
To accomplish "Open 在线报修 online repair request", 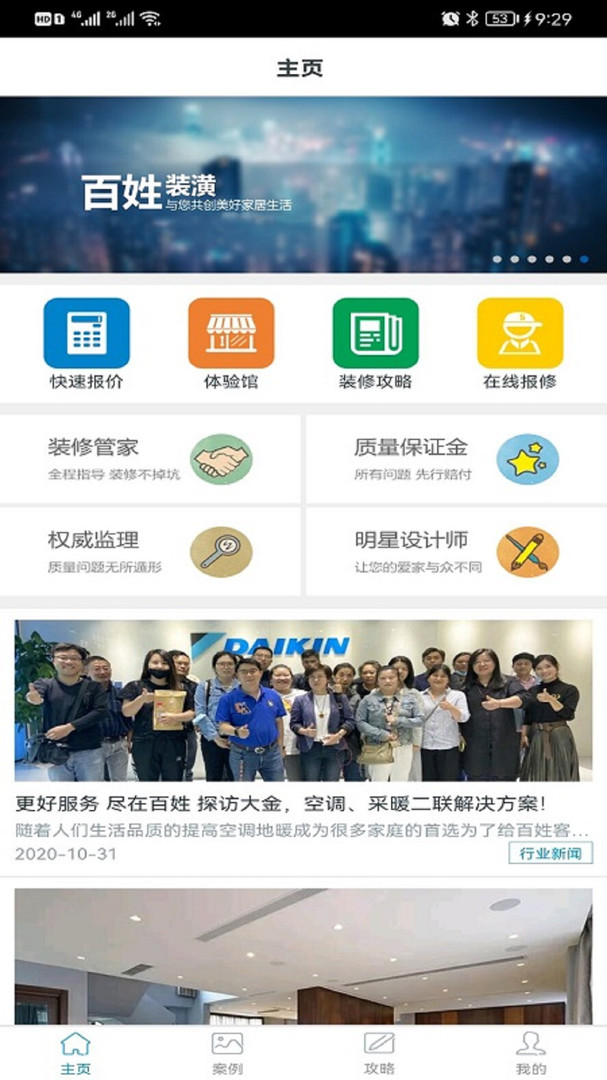I will 519,343.
